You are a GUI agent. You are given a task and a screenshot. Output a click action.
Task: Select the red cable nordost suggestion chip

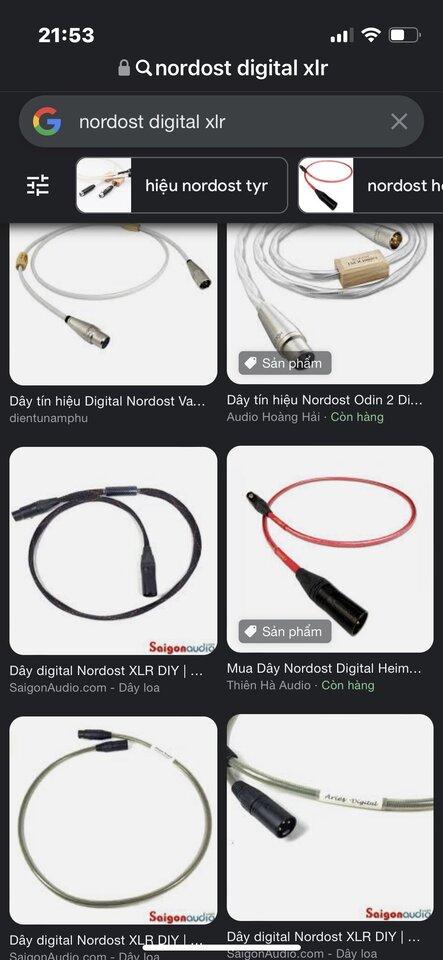point(370,186)
